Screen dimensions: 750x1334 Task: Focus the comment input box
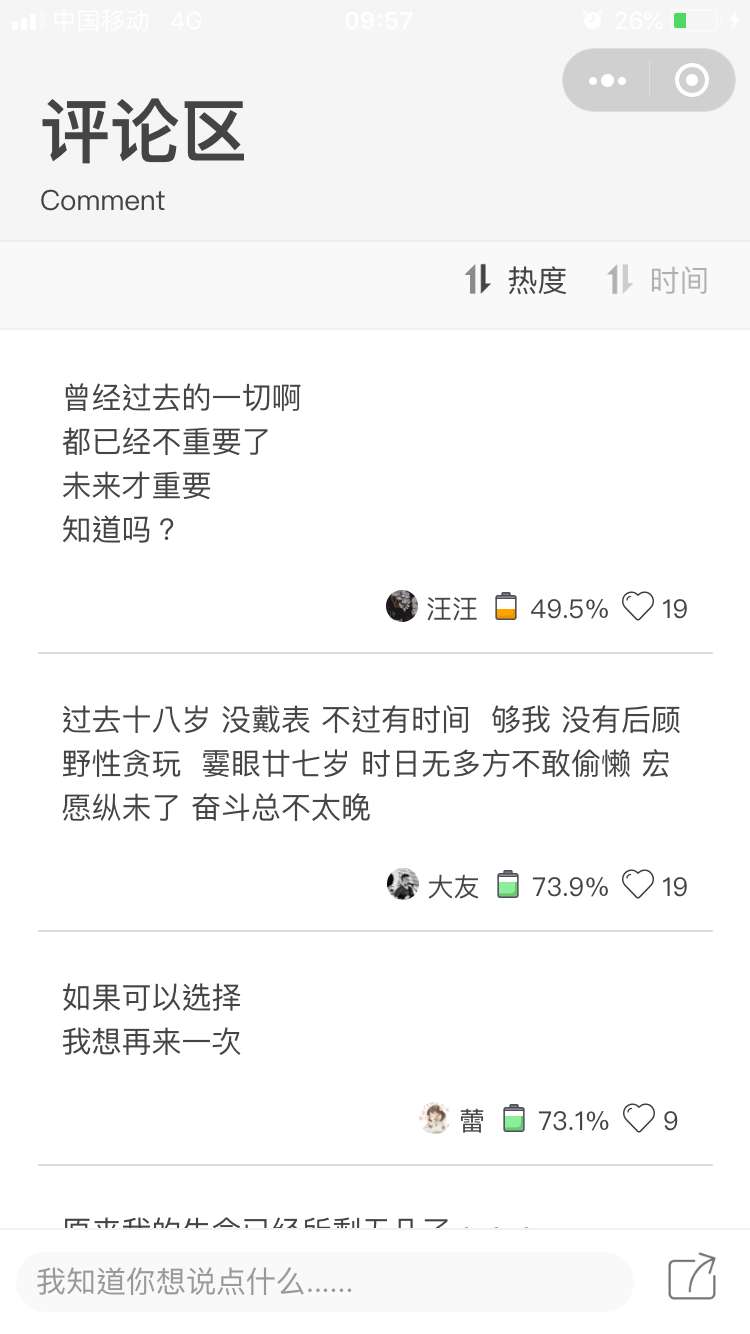(x=324, y=1281)
